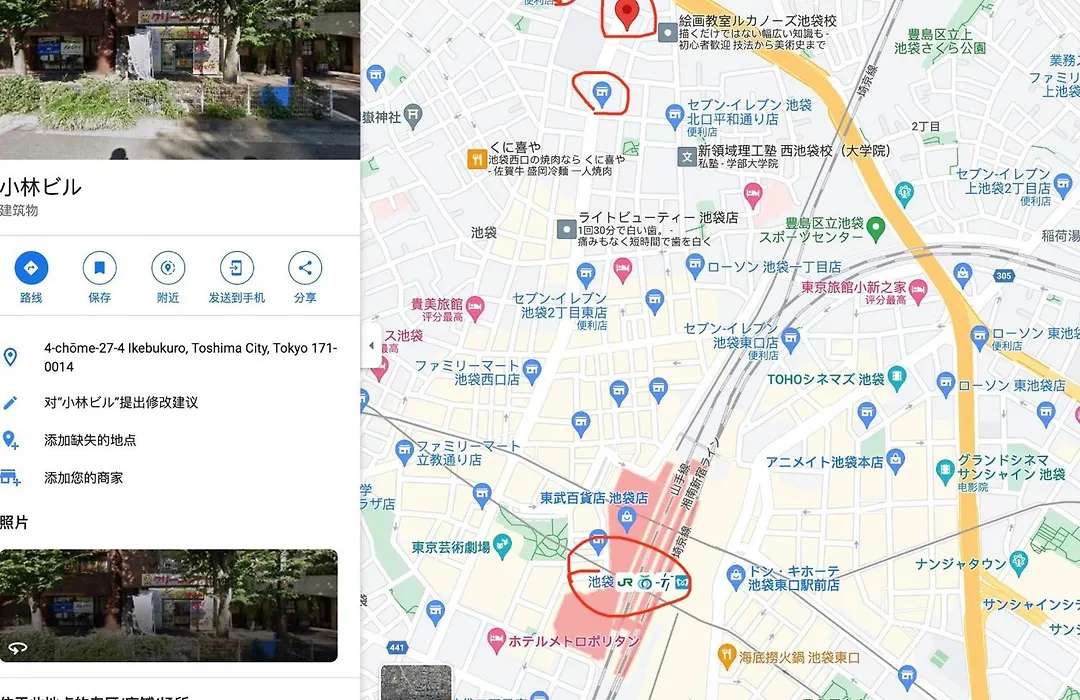Suggest an edit for 小林ビル
This screenshot has height=700, width=1080.
(121, 402)
